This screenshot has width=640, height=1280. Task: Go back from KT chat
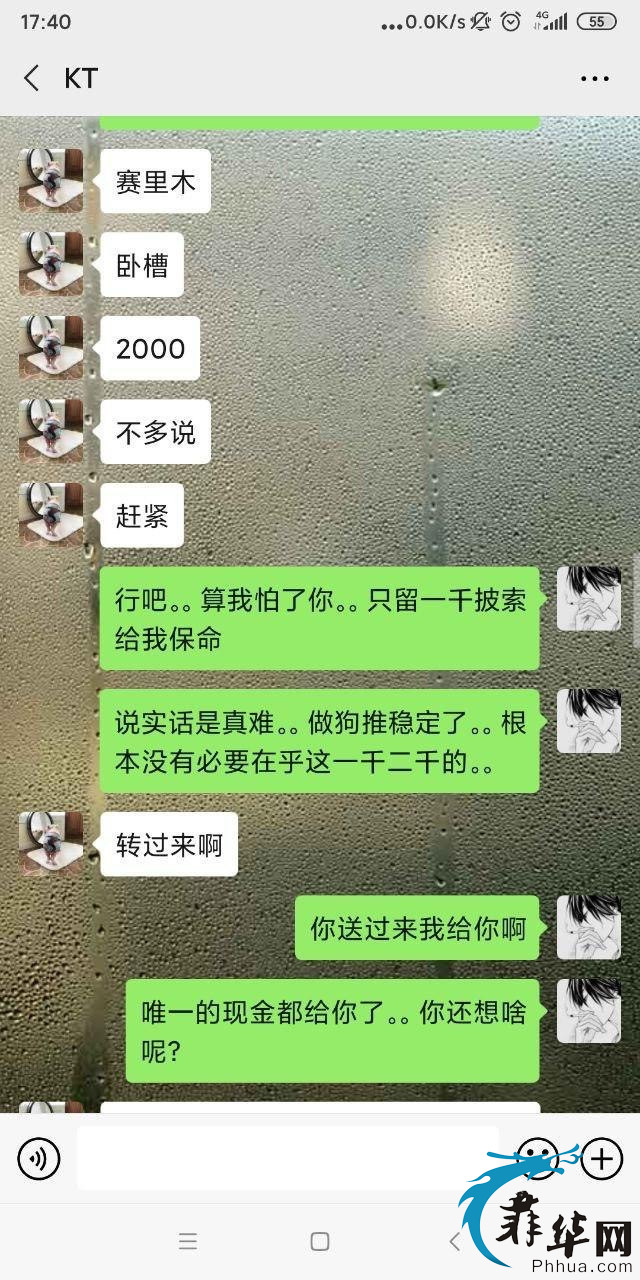click(32, 79)
